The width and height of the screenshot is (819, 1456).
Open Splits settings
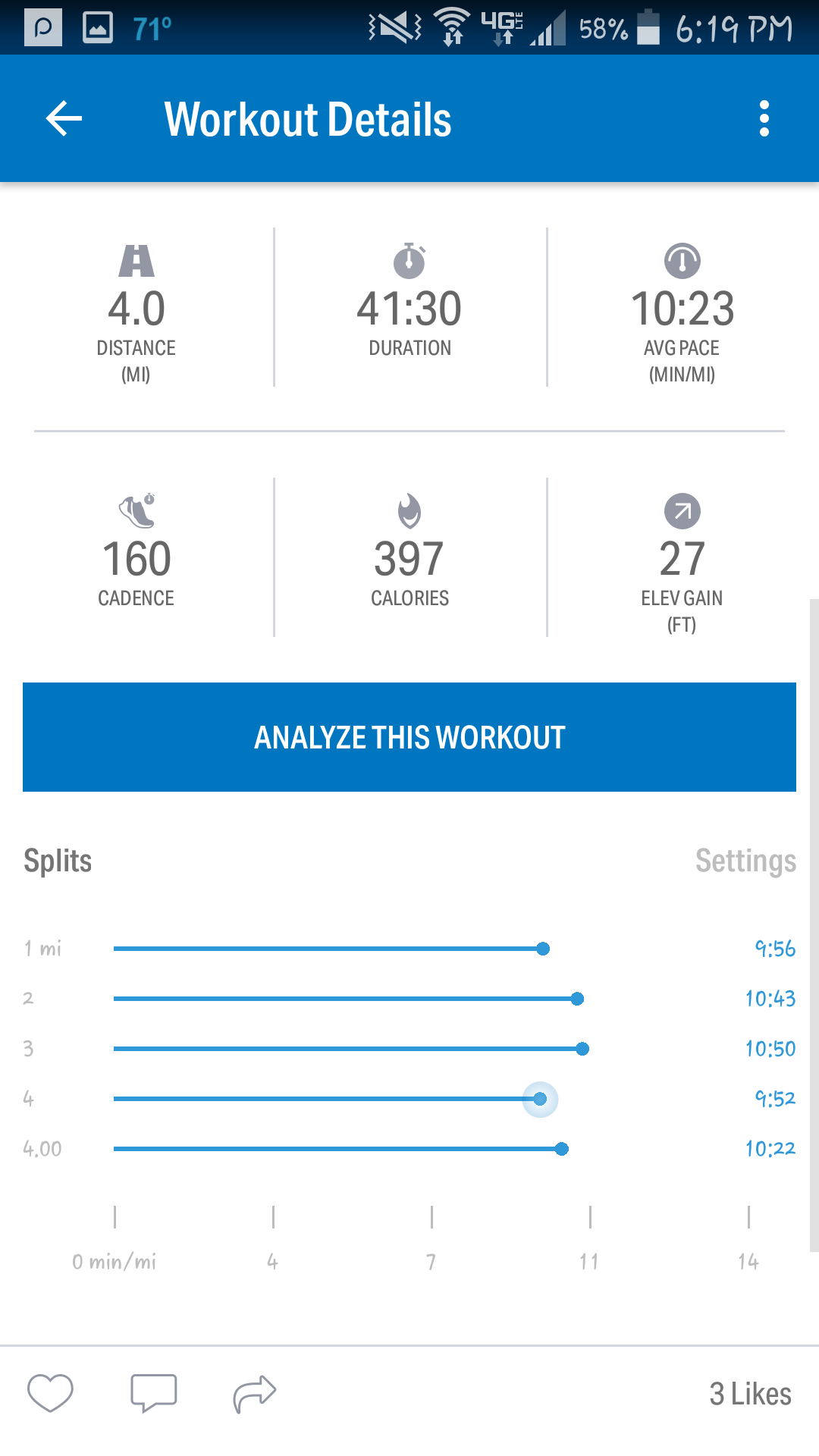tap(745, 861)
